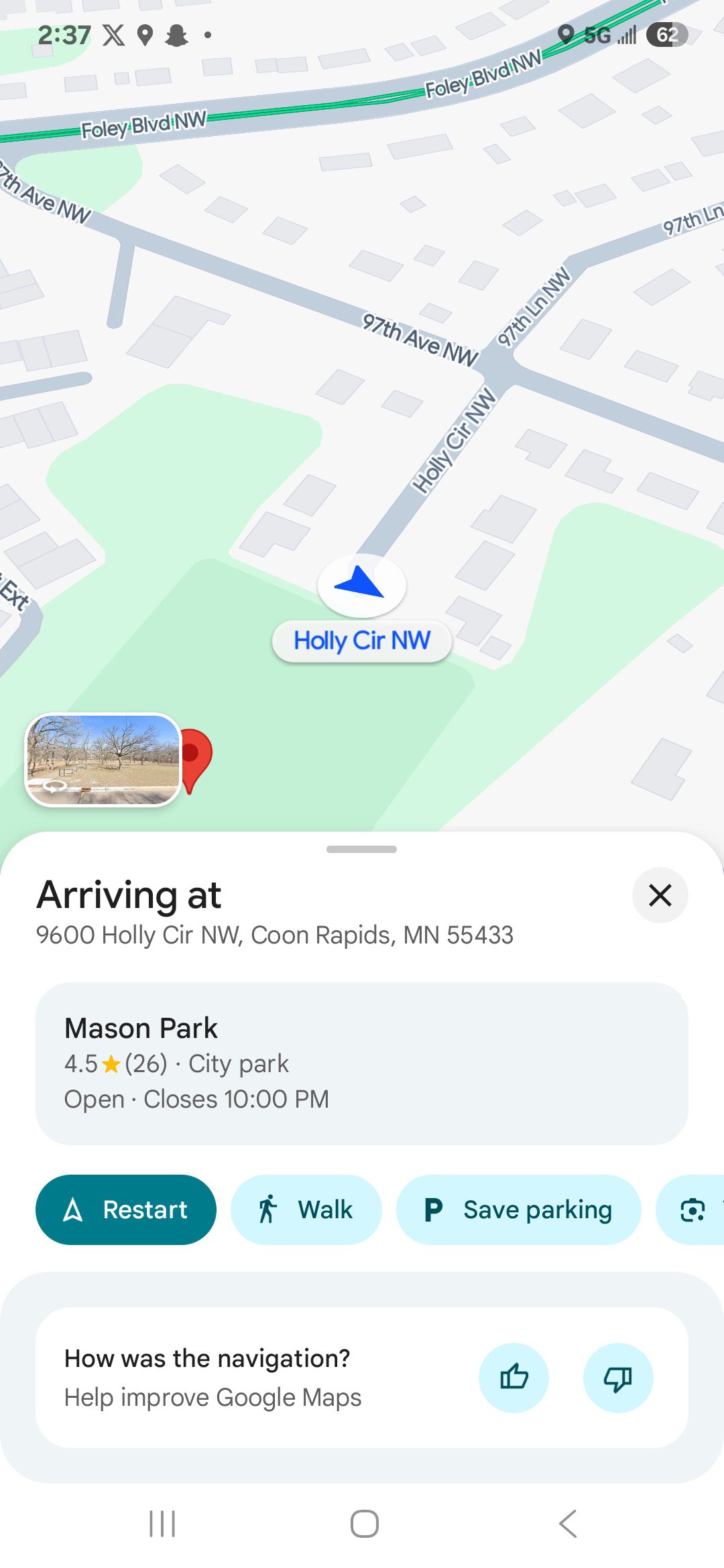Screen dimensions: 724x1568
Task: Go back using the system back button
Action: click(x=567, y=1523)
